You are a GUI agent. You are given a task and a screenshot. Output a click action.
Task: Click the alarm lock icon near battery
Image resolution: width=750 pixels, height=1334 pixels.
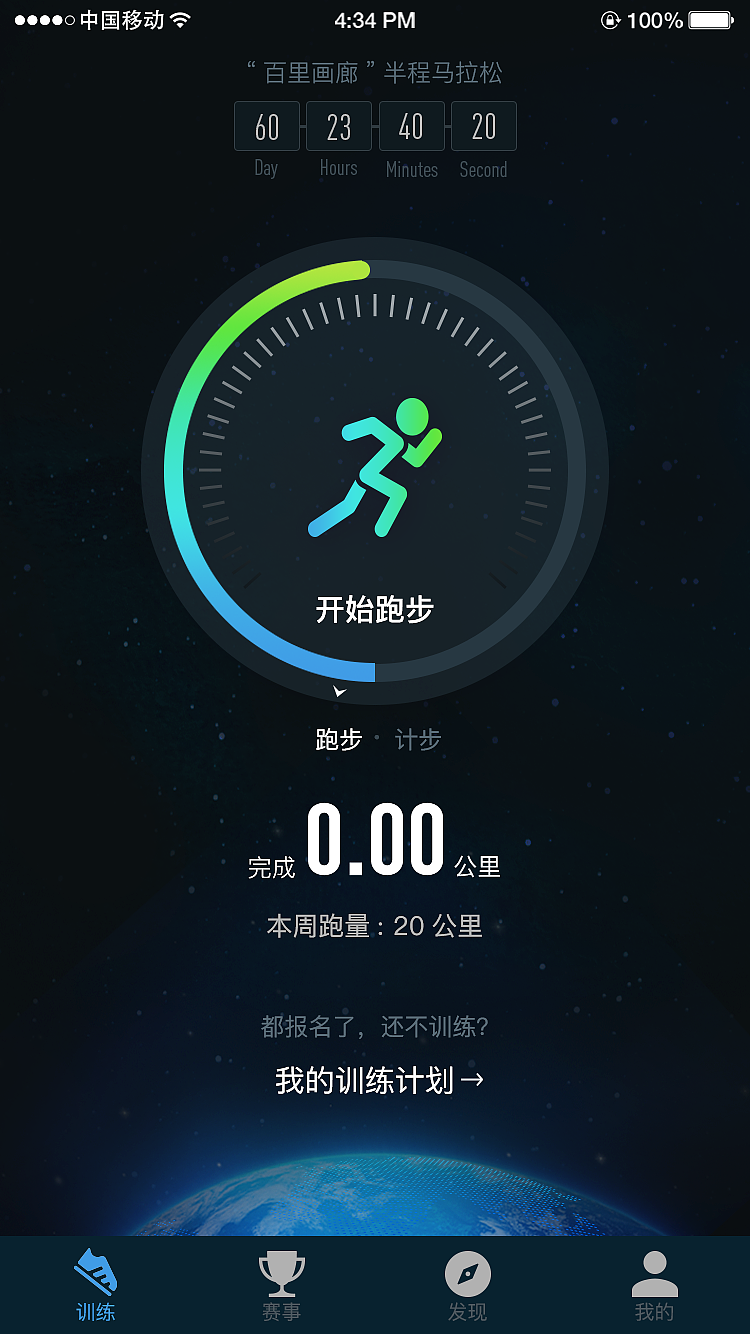[611, 18]
